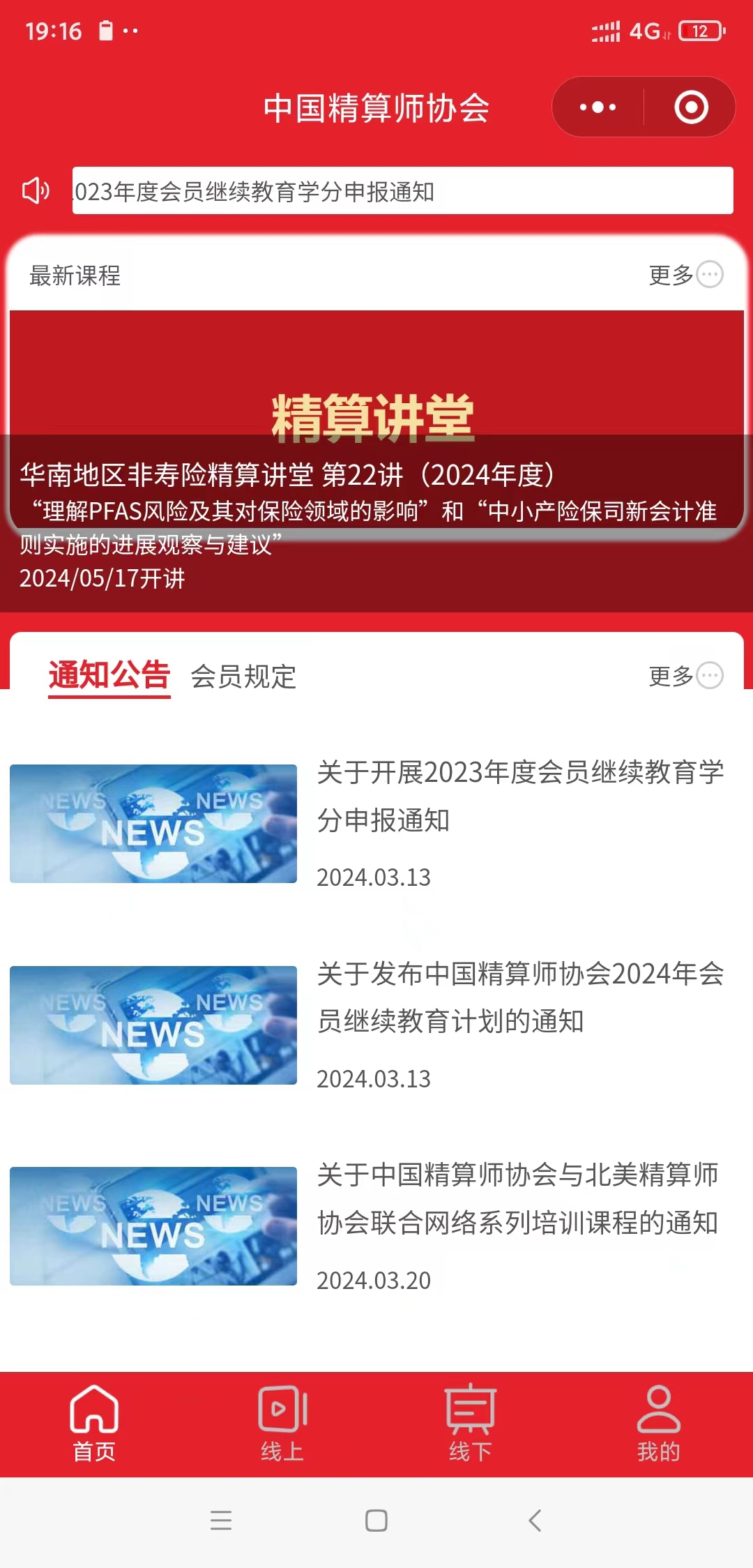Open the mini program three-dot menu

[598, 107]
